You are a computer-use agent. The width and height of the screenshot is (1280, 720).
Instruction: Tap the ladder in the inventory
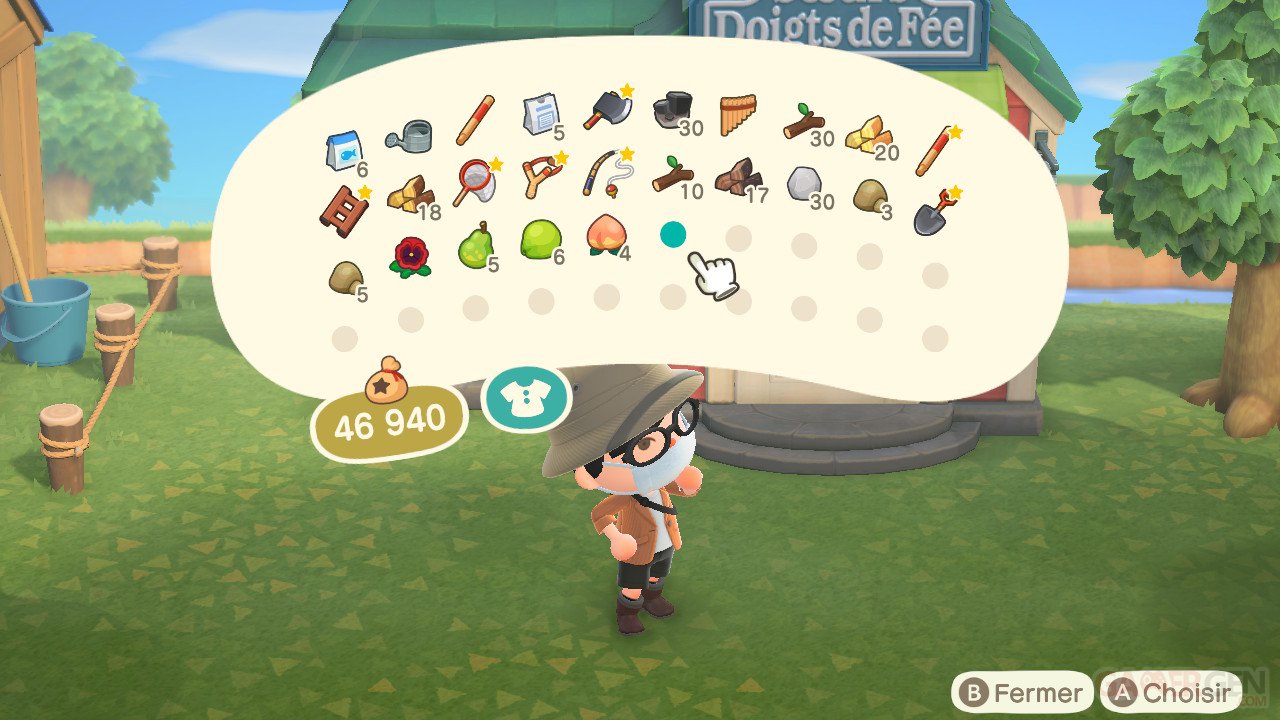click(x=343, y=211)
